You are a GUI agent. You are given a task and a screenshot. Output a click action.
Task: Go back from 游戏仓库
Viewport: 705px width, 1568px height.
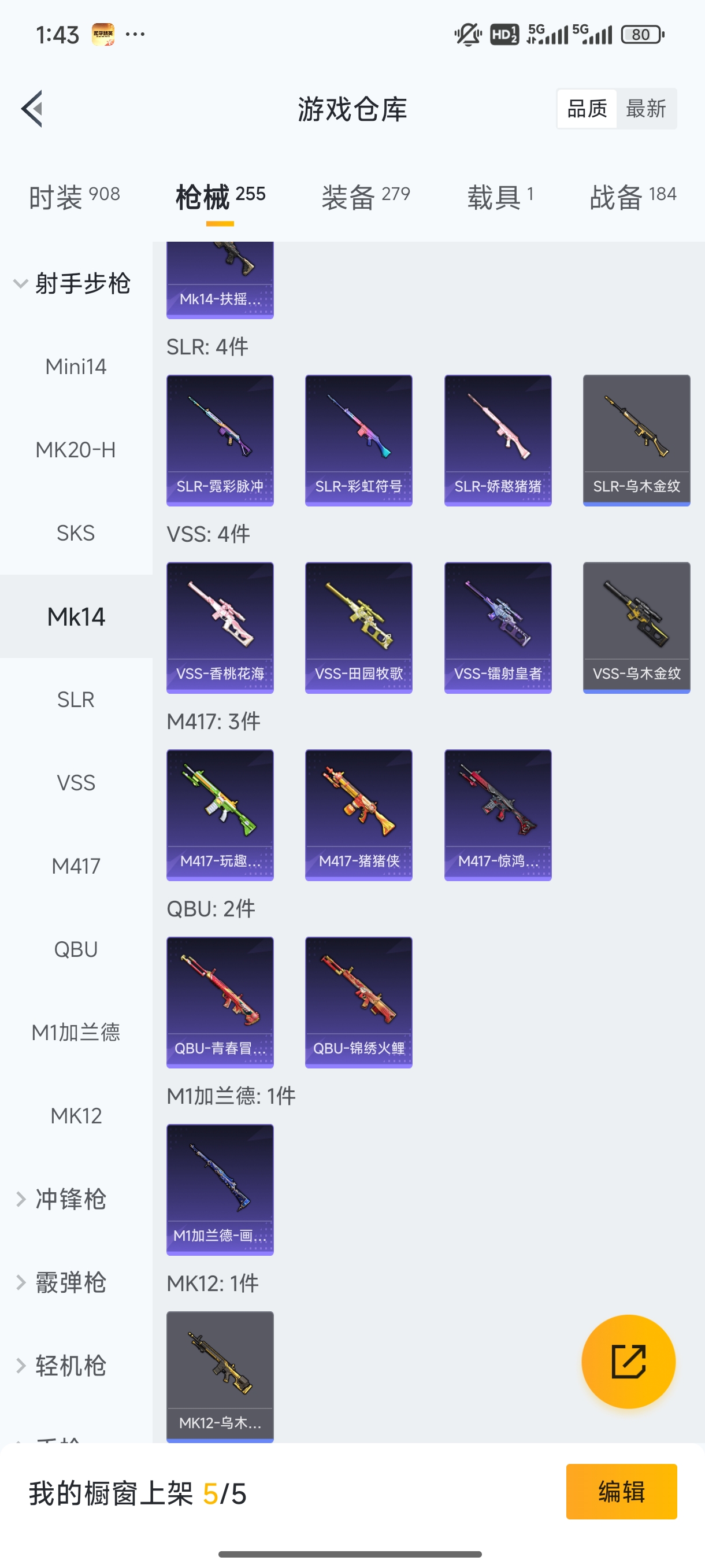[32, 109]
